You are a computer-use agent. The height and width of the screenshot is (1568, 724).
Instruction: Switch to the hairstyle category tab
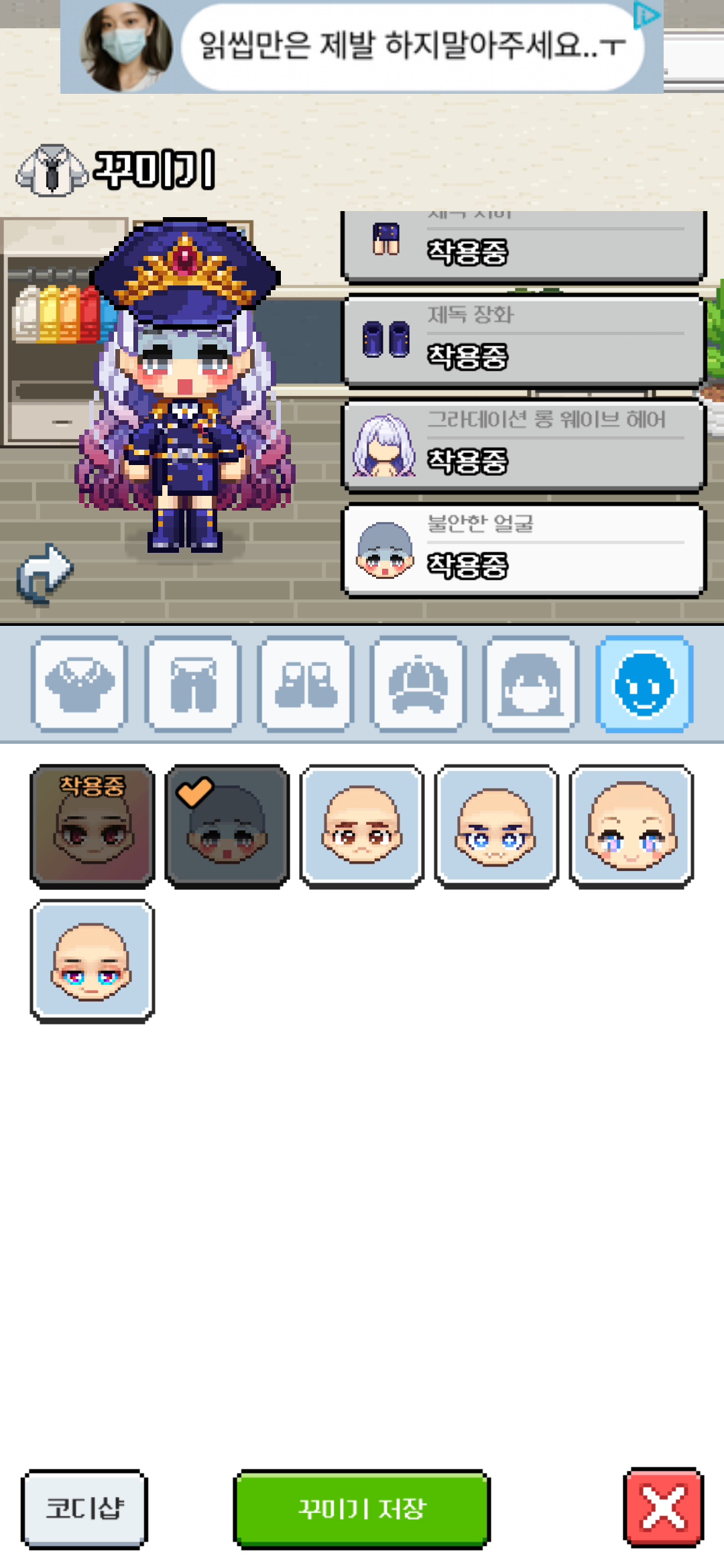pos(531,683)
